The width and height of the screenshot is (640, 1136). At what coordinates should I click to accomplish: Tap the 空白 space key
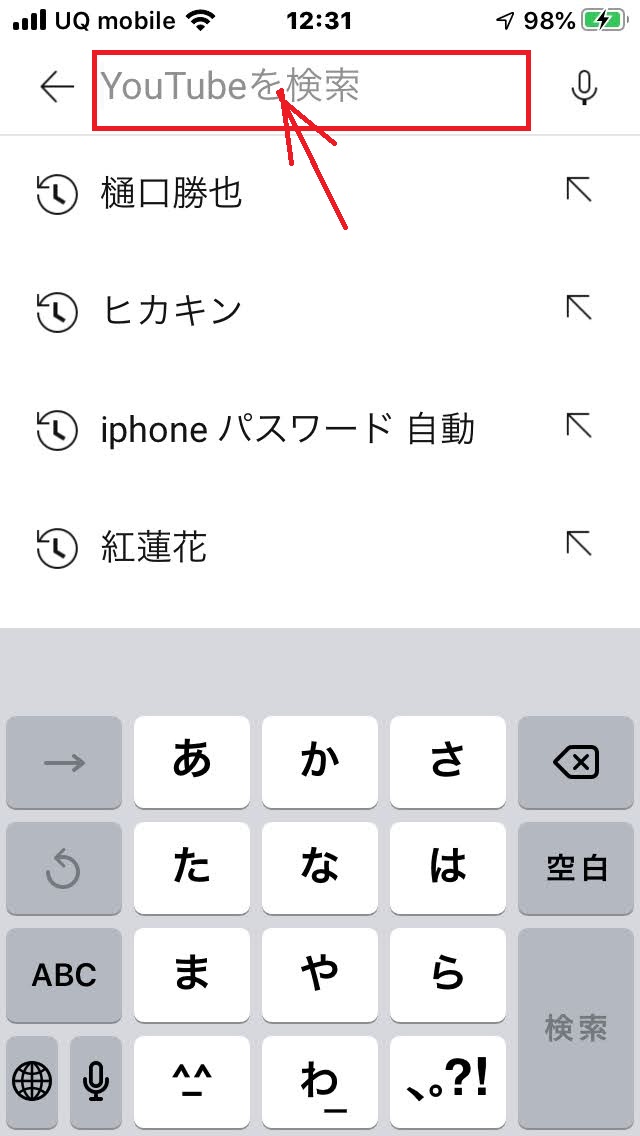point(575,869)
